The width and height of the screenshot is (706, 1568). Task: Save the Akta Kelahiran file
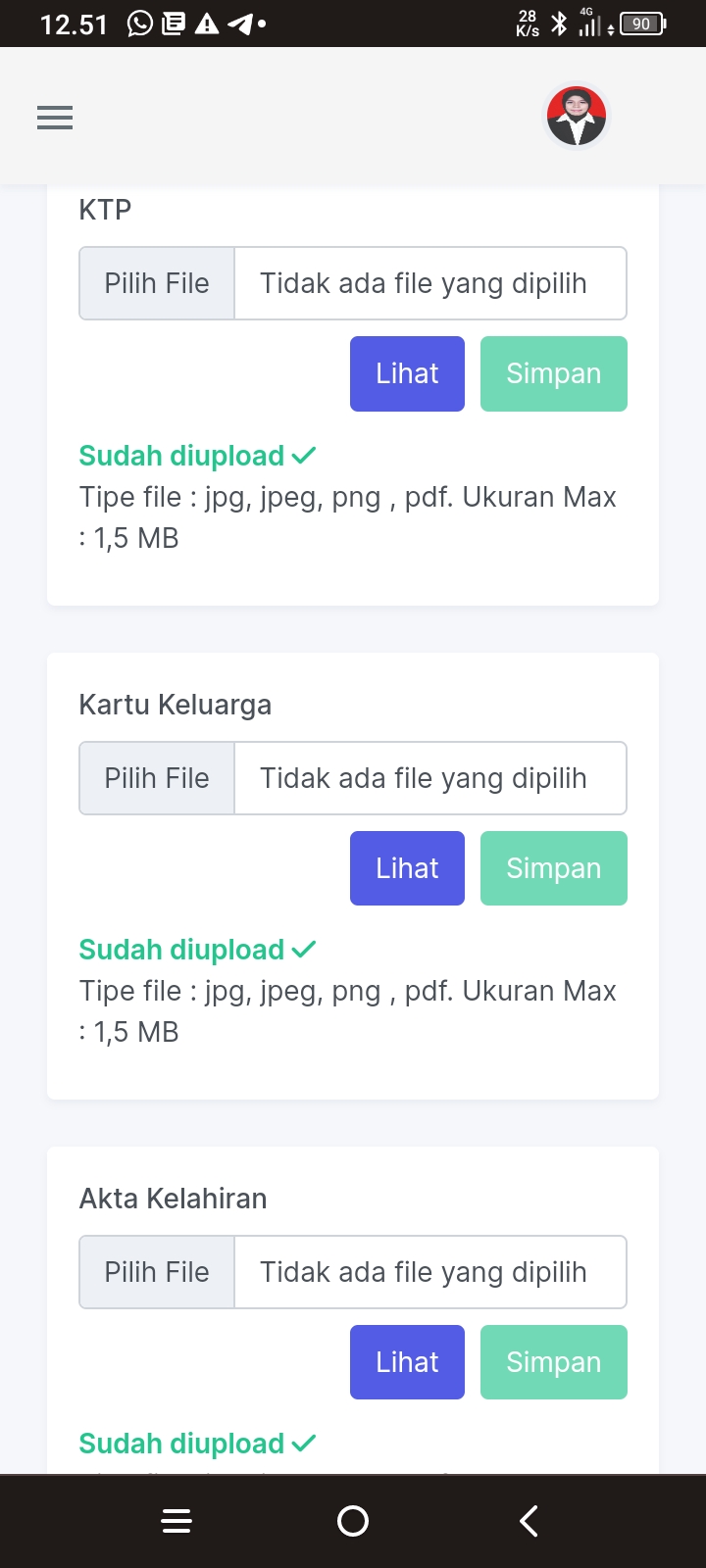pos(553,1362)
